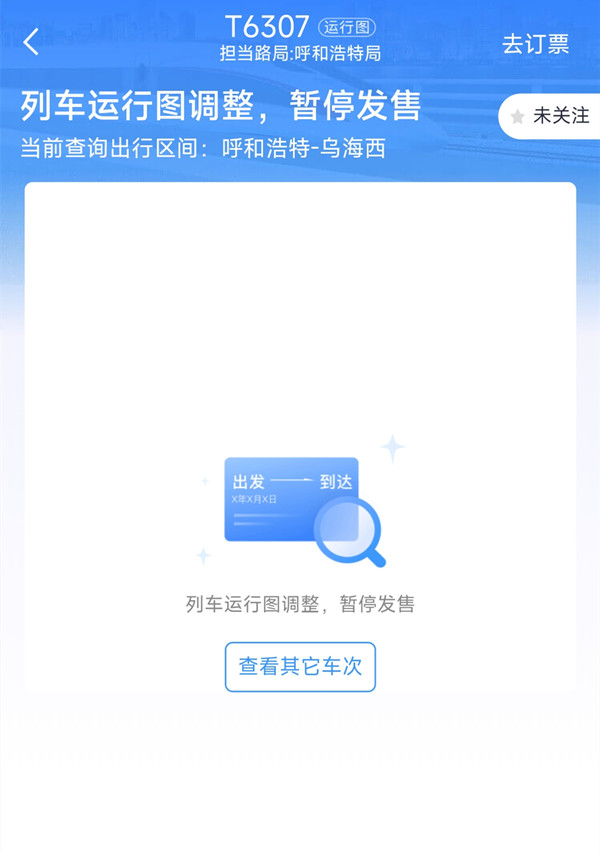Tap 查看其它车次 to view other trains
The height and width of the screenshot is (852, 600).
300,666
